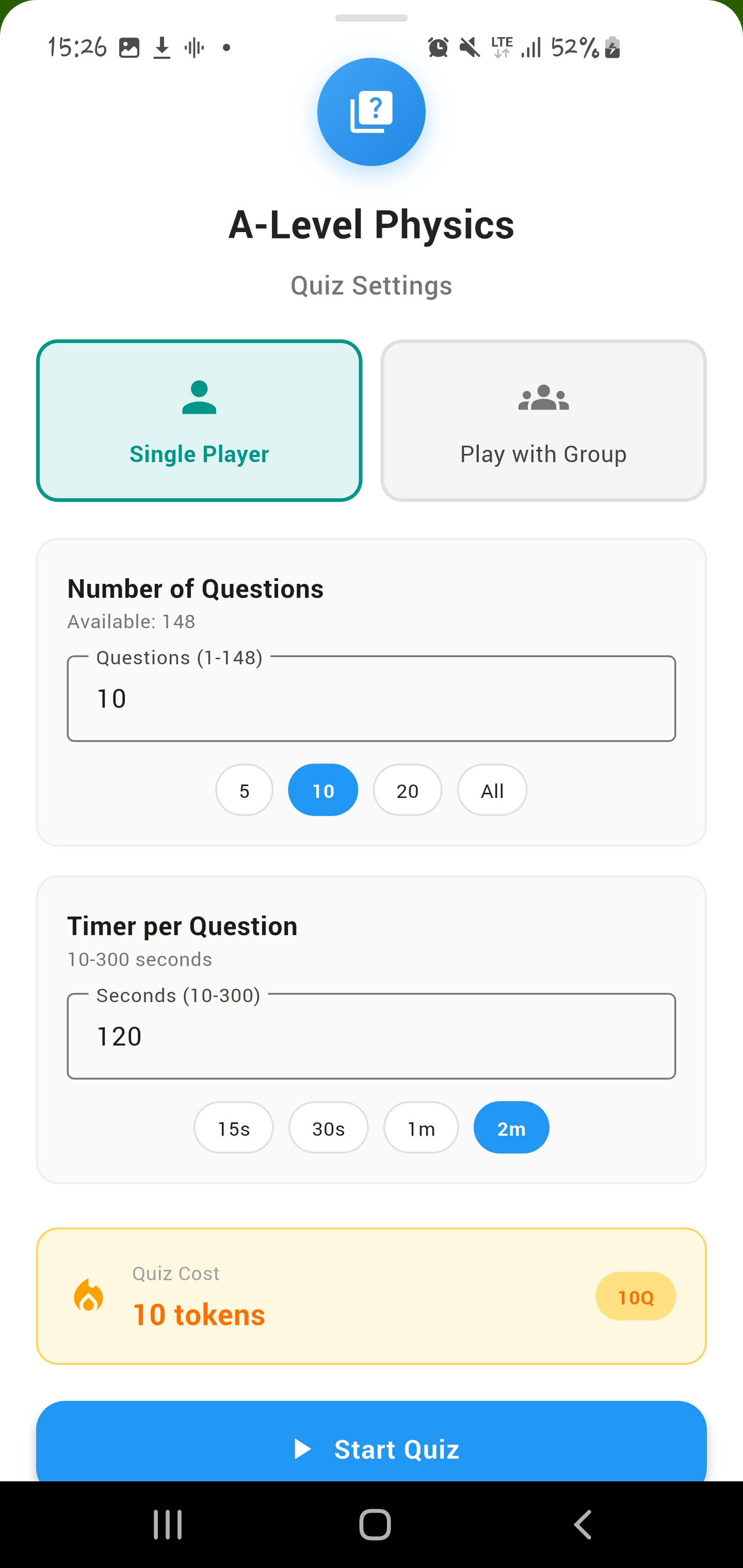The image size is (743, 1568).
Task: Select Single Player mode
Action: pos(199,420)
